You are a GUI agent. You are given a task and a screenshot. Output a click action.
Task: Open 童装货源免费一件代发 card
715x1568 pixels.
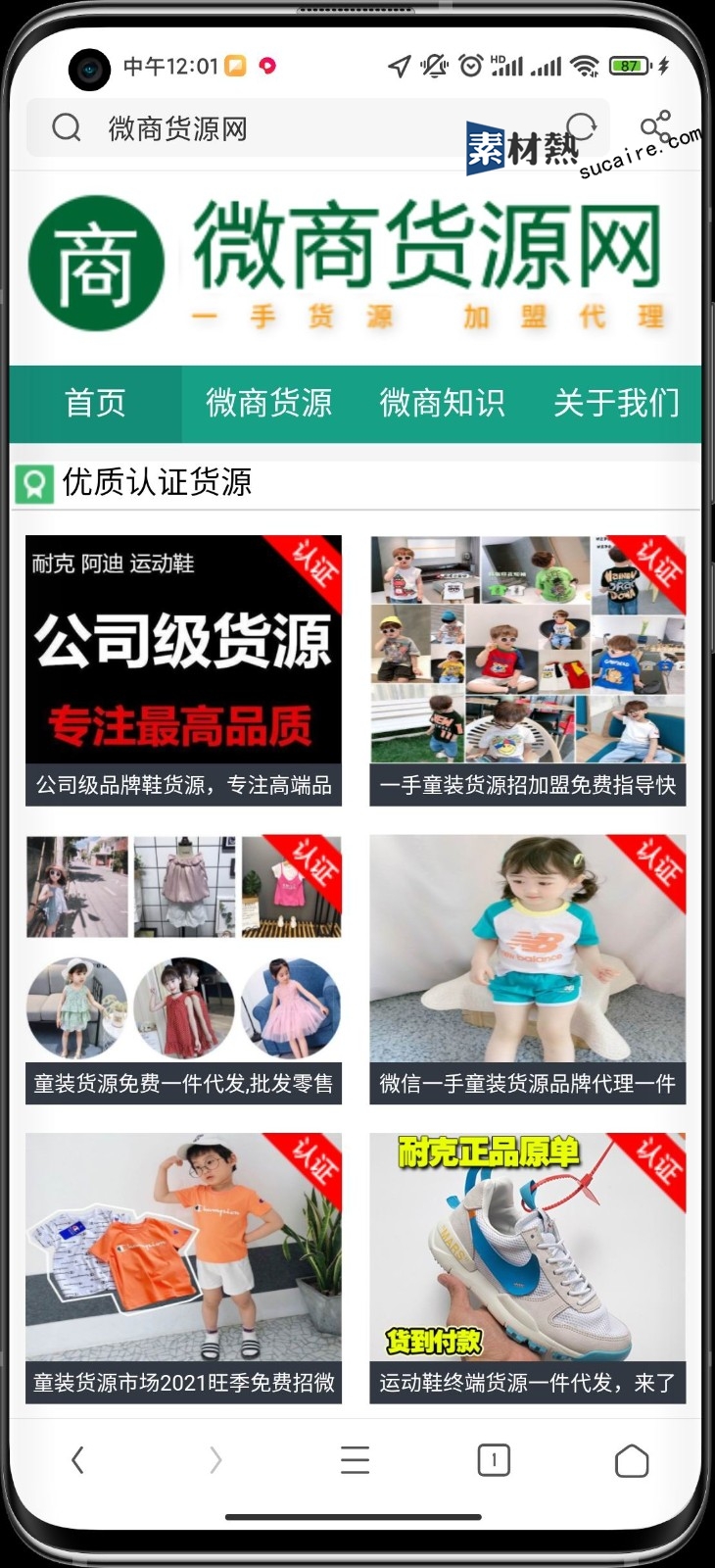pos(183,969)
